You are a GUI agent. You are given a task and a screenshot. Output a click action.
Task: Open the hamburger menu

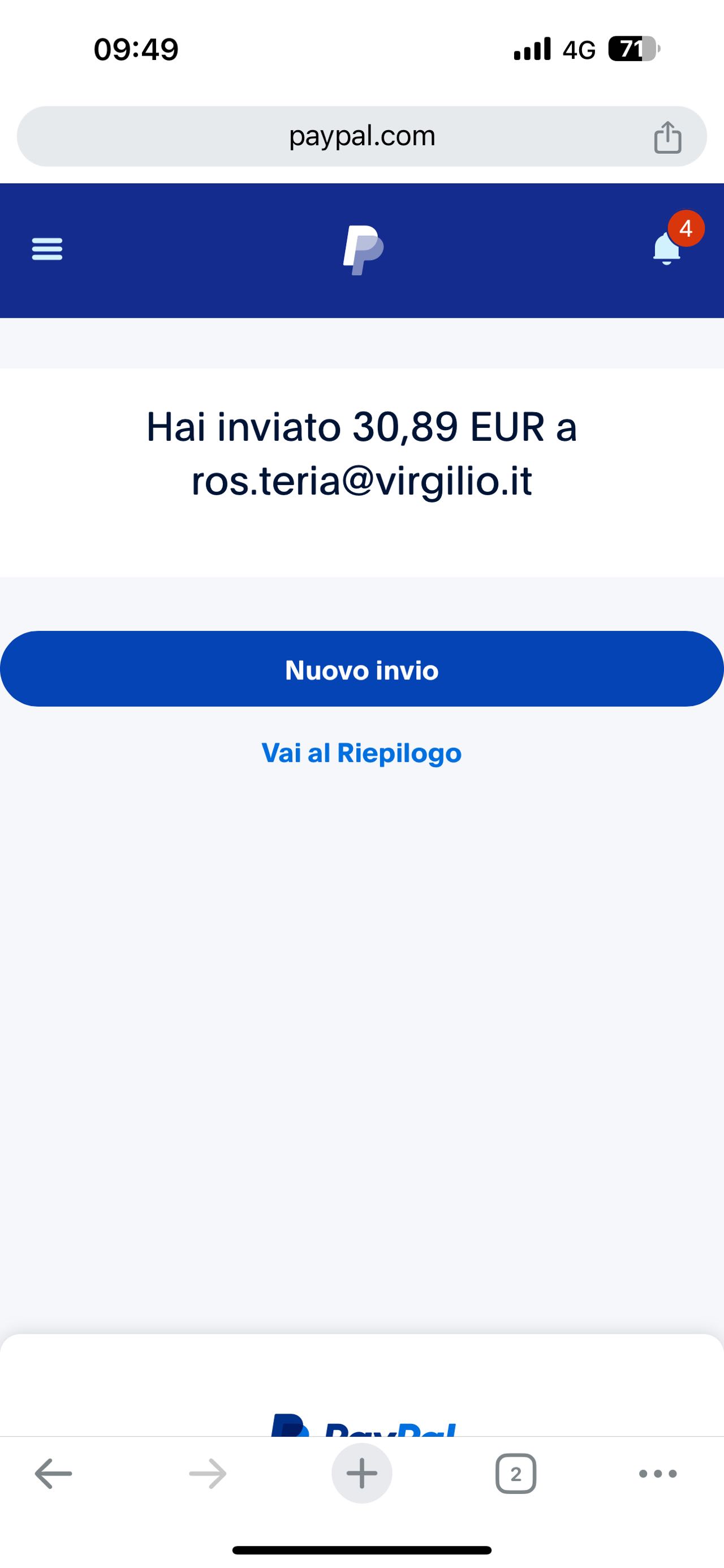[47, 249]
